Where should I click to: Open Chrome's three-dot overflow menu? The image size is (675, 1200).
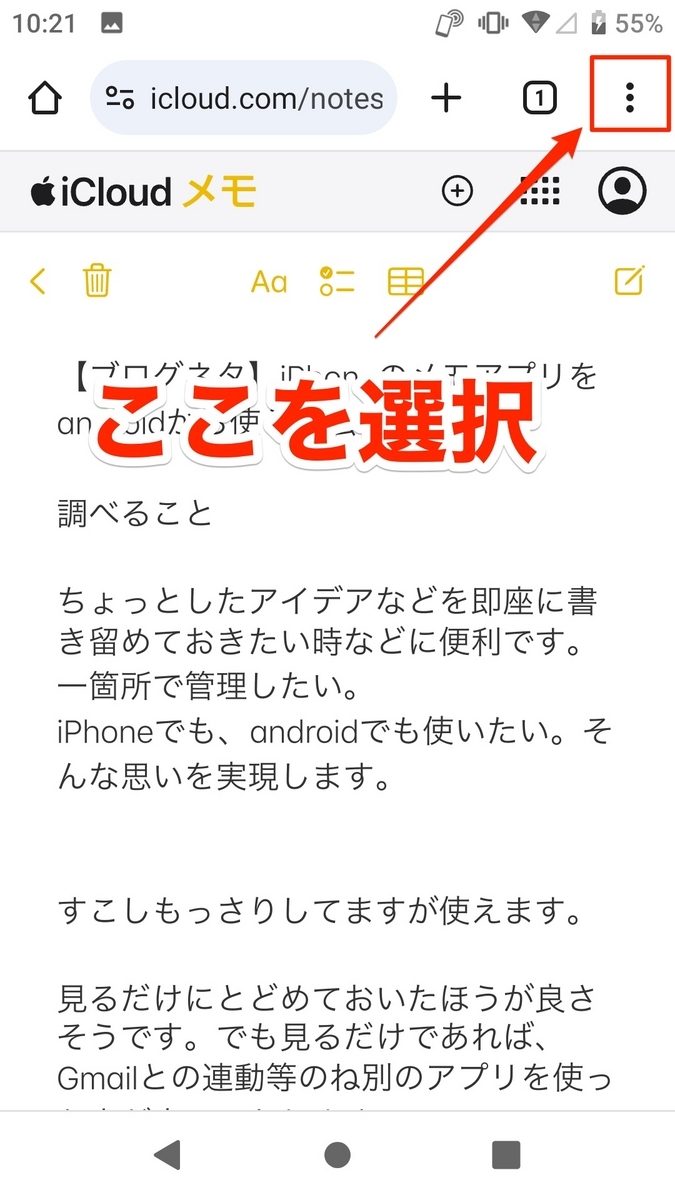629,97
